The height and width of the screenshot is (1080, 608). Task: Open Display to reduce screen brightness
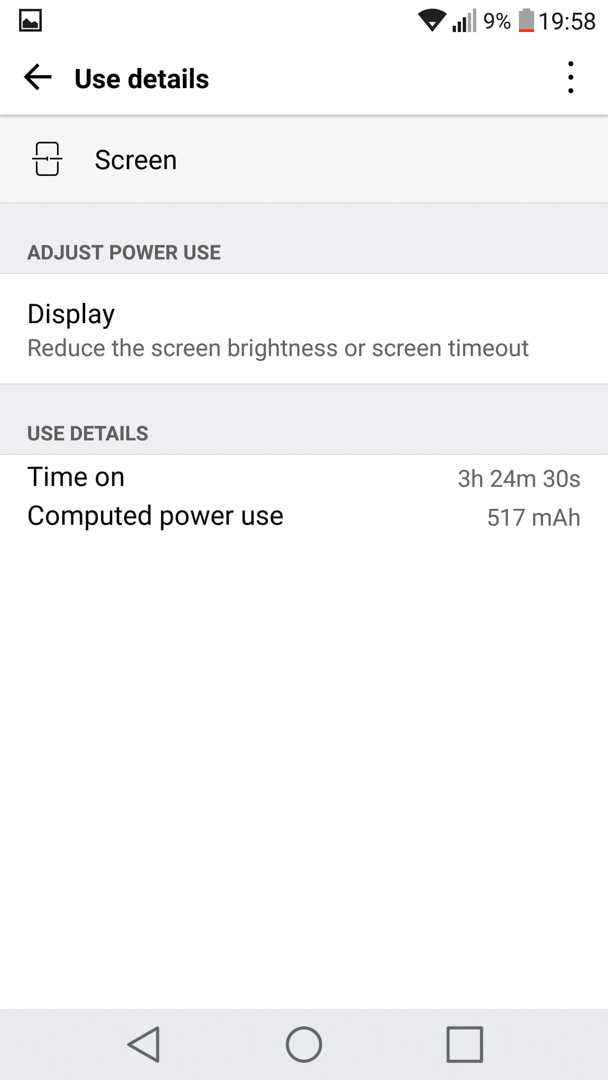click(x=304, y=329)
